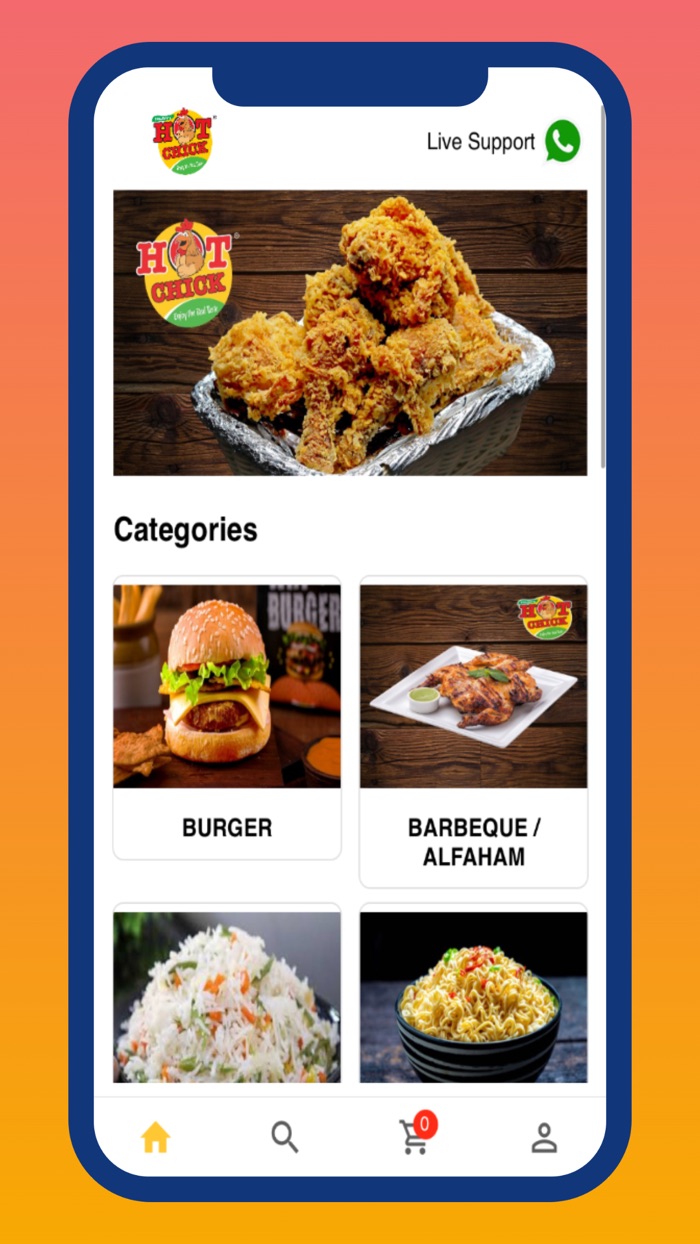
Task: Open the noodles category tile
Action: point(473,995)
